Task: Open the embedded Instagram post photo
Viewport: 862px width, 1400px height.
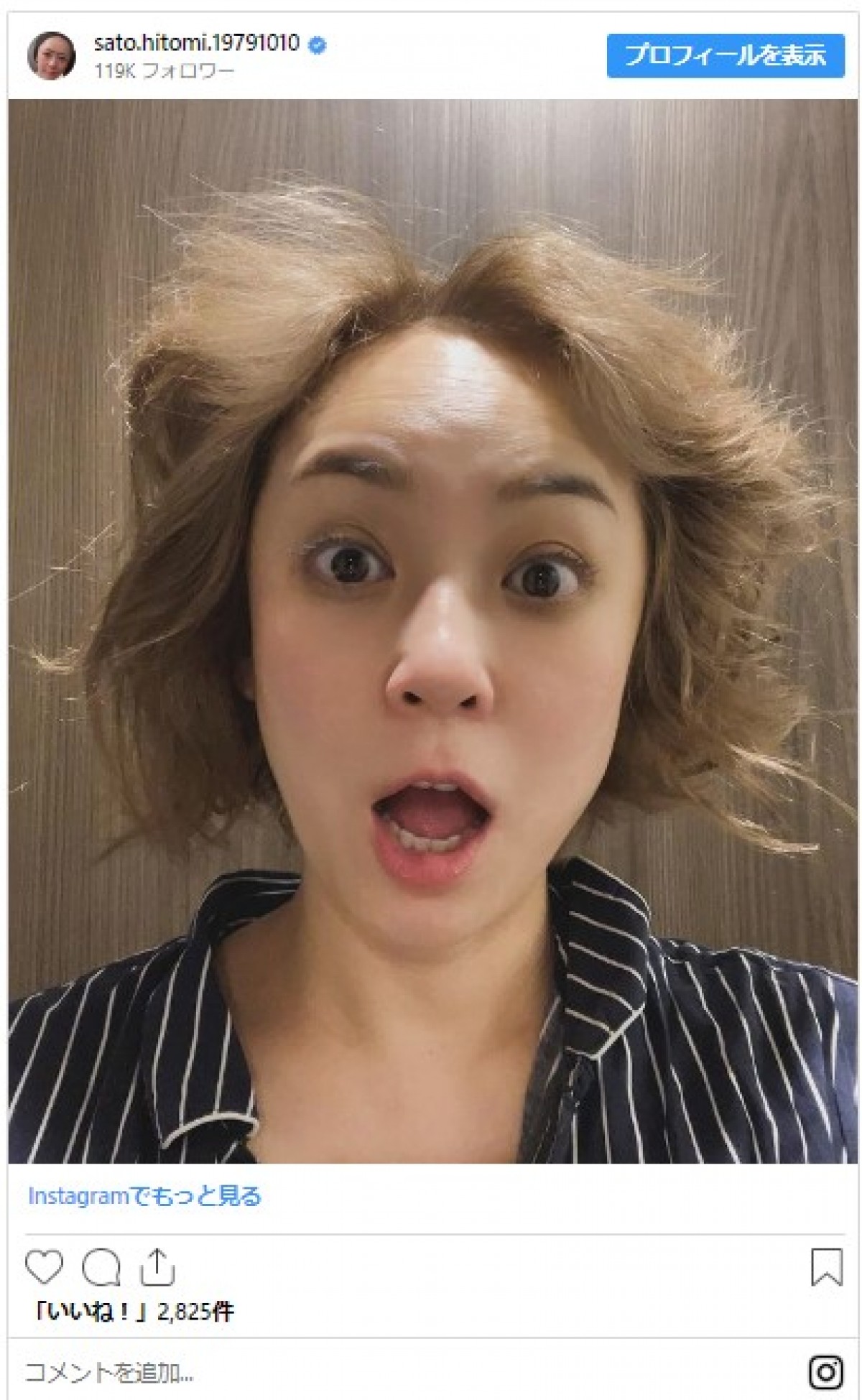Action: tap(433, 631)
